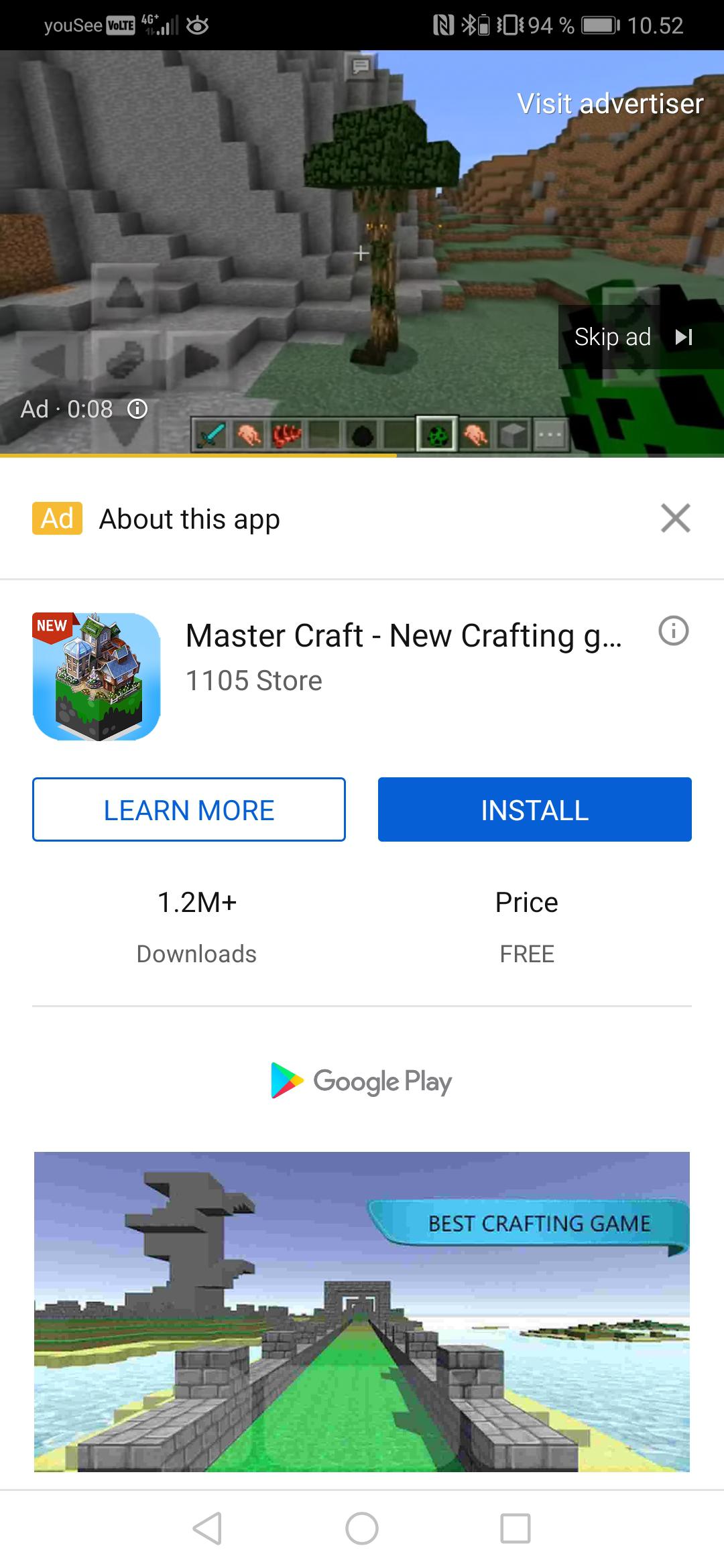Tap the LEARN MORE button
The image size is (724, 1568).
point(189,809)
